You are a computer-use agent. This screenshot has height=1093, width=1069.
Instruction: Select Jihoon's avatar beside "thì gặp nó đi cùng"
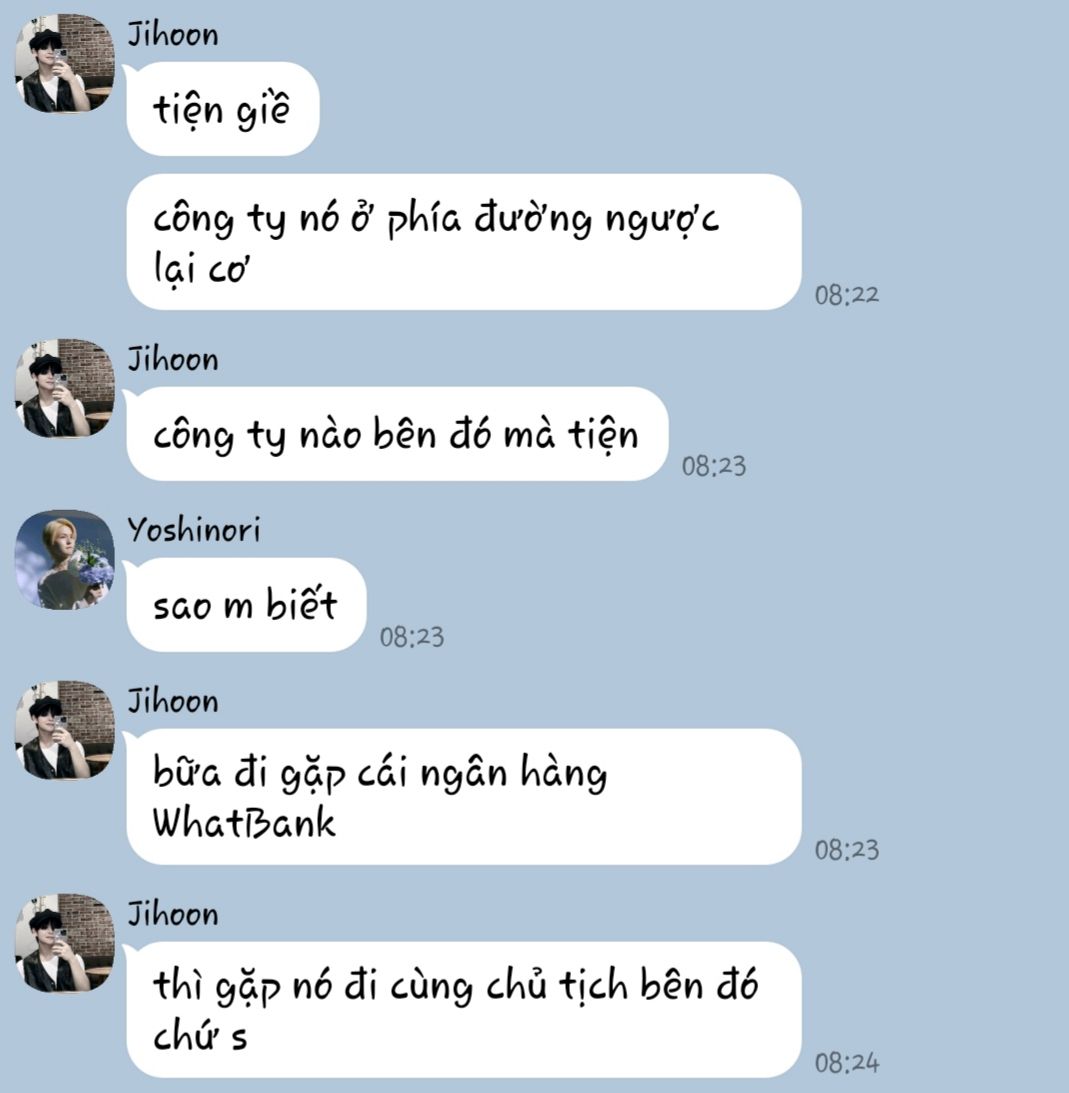[x=64, y=943]
